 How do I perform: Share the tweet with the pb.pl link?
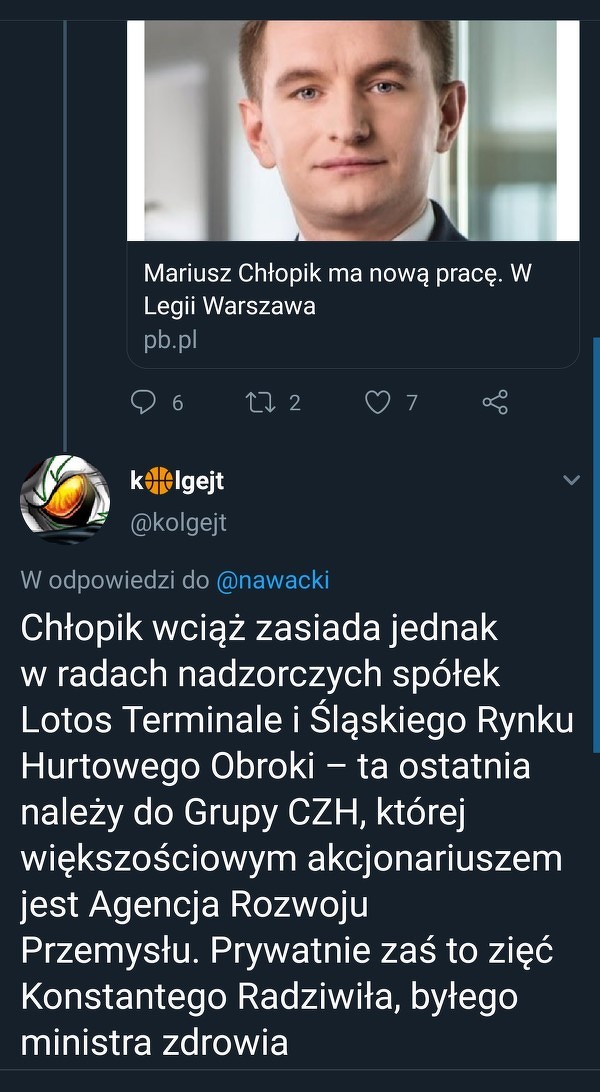[x=495, y=402]
